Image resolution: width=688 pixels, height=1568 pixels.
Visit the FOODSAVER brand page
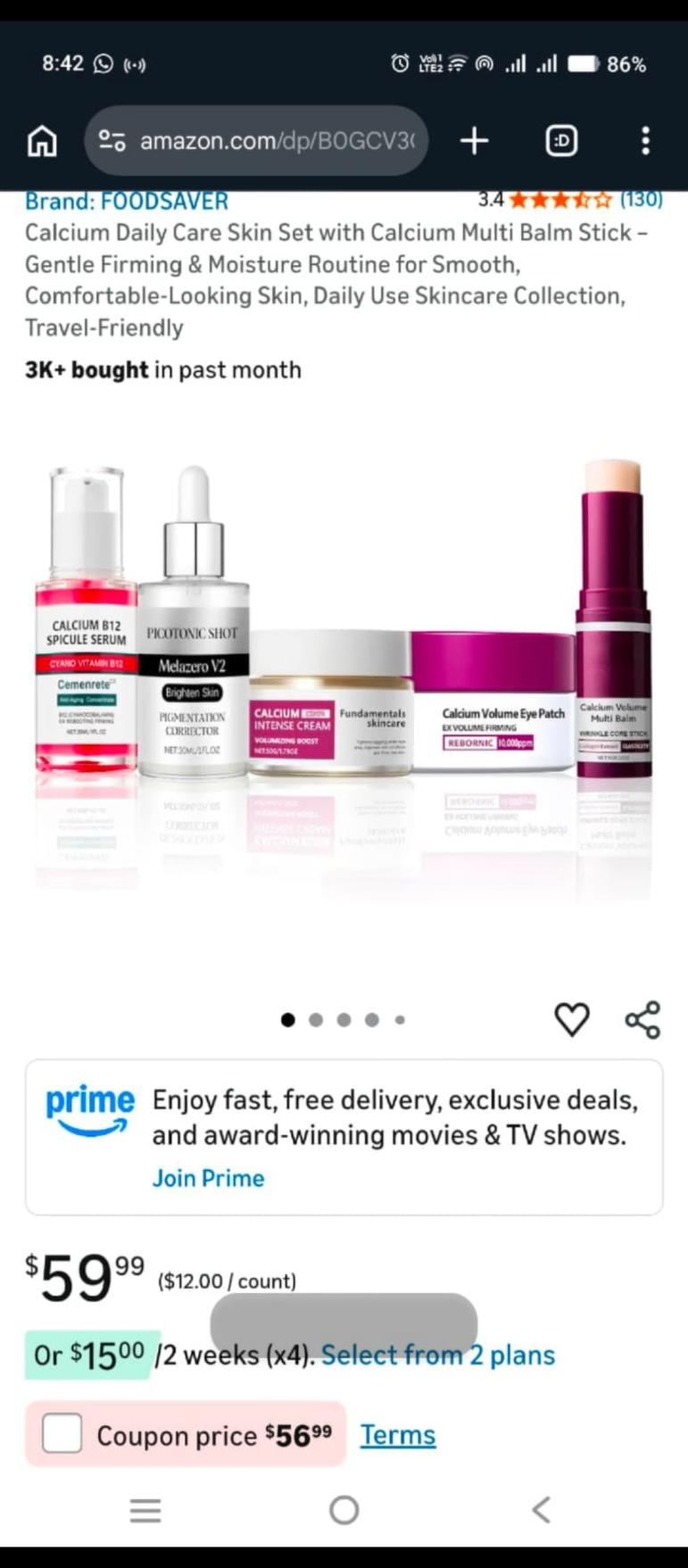[x=127, y=202]
